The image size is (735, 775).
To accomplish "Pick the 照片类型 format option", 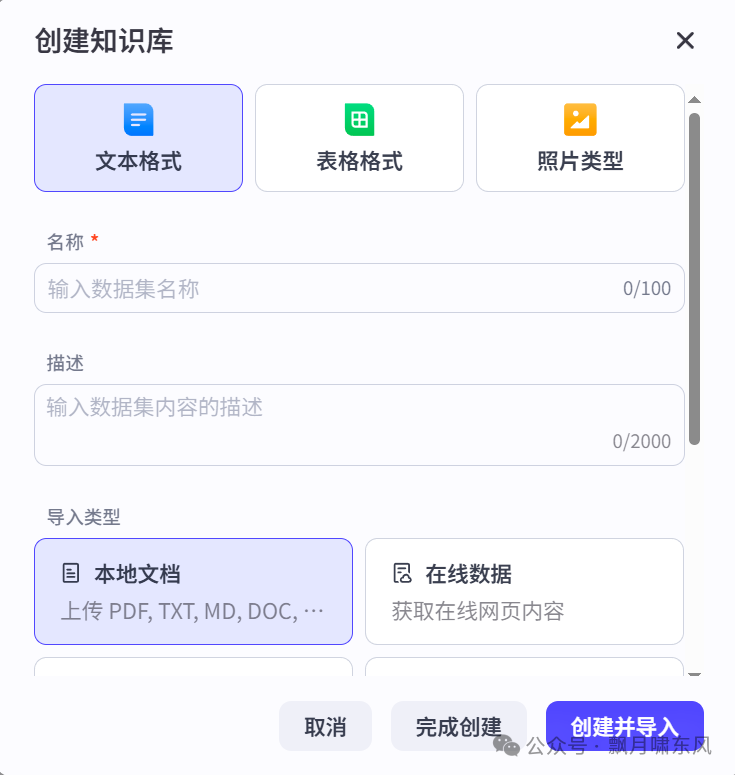I will (x=580, y=138).
